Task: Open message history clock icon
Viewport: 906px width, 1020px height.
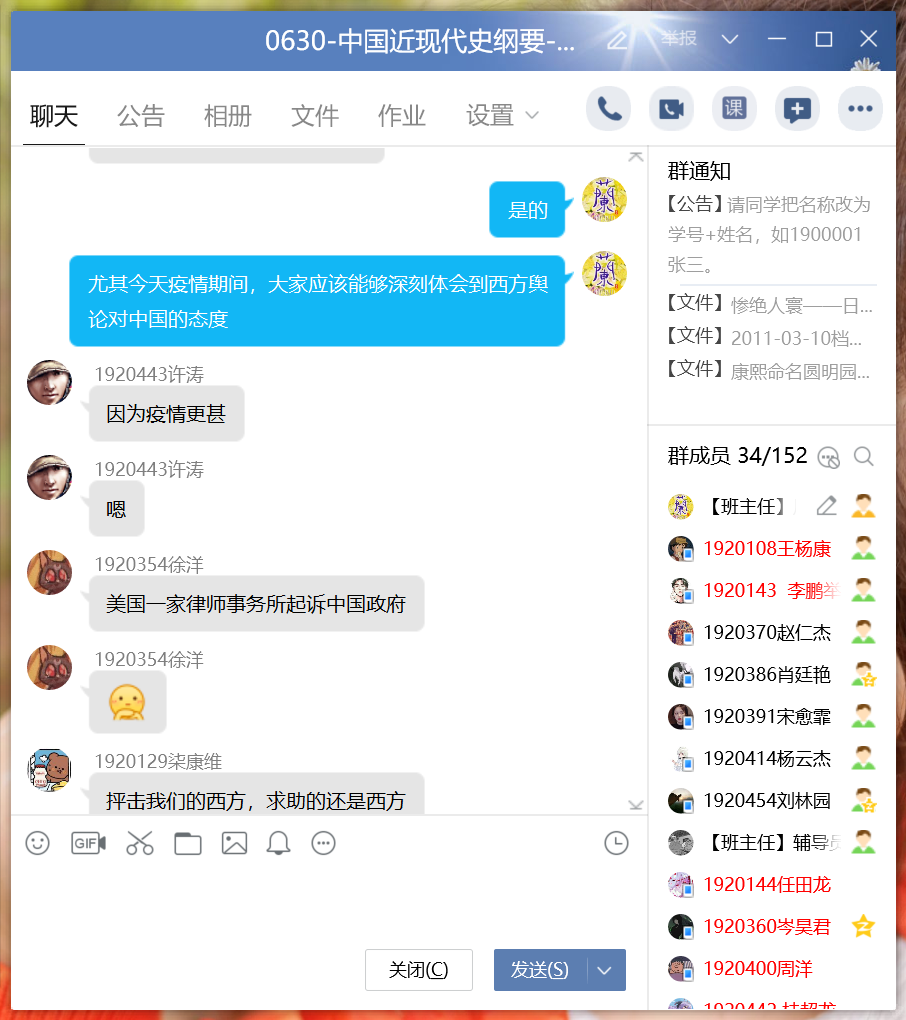Action: tap(616, 844)
